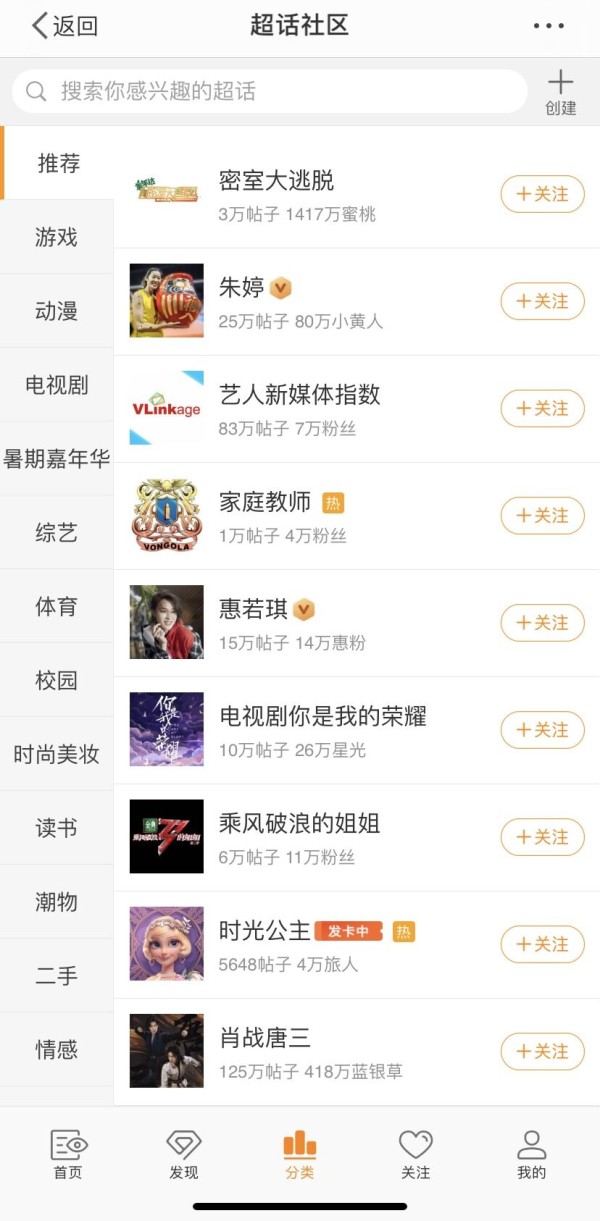This screenshot has height=1221, width=600.
Task: Open the 我的 profile tab
Action: (532, 1155)
